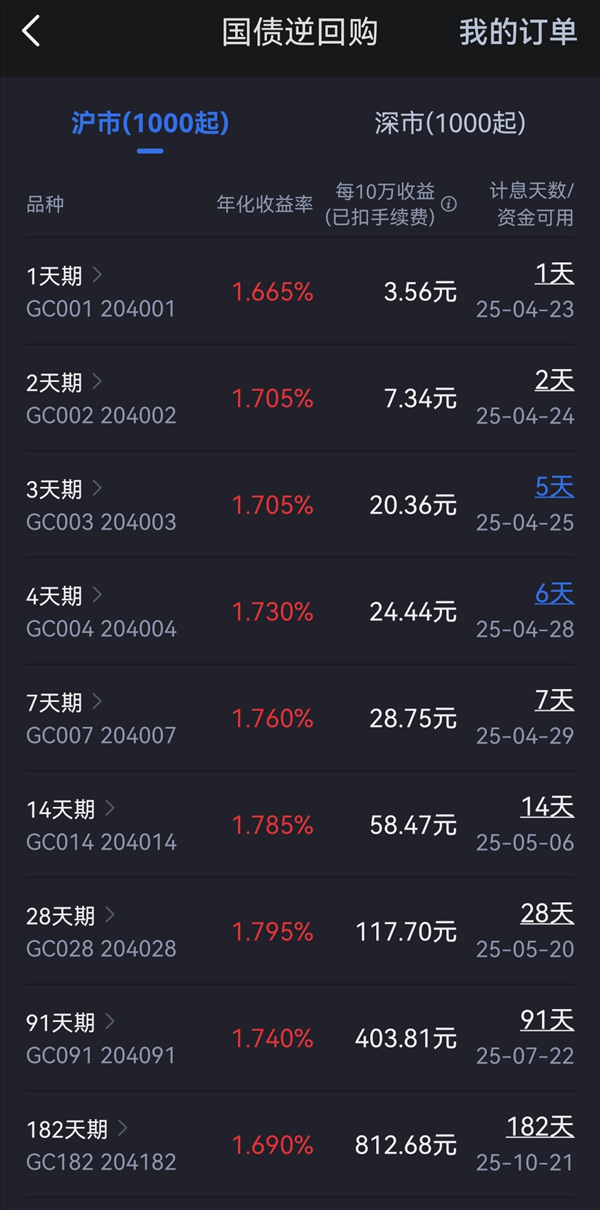The height and width of the screenshot is (1210, 600).
Task: Open the 2天期 GC002 row
Action: pyautogui.click(x=300, y=398)
